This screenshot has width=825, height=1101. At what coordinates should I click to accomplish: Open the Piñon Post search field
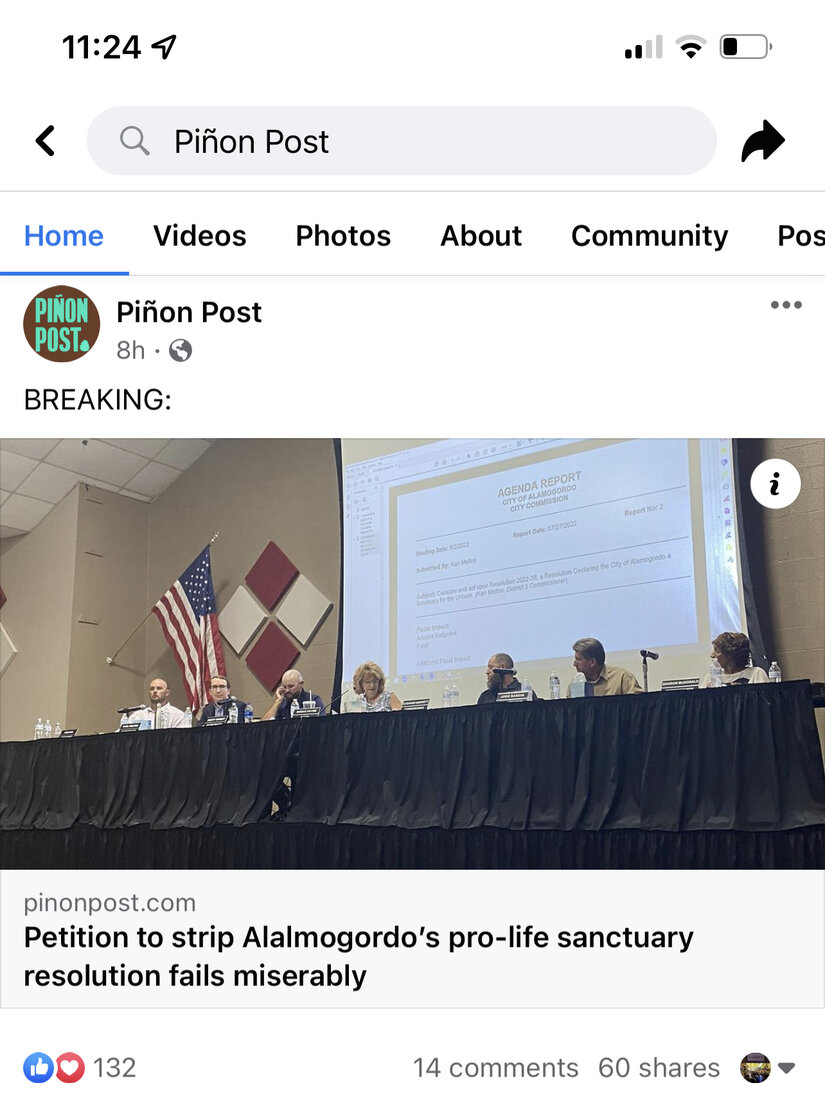click(x=401, y=141)
